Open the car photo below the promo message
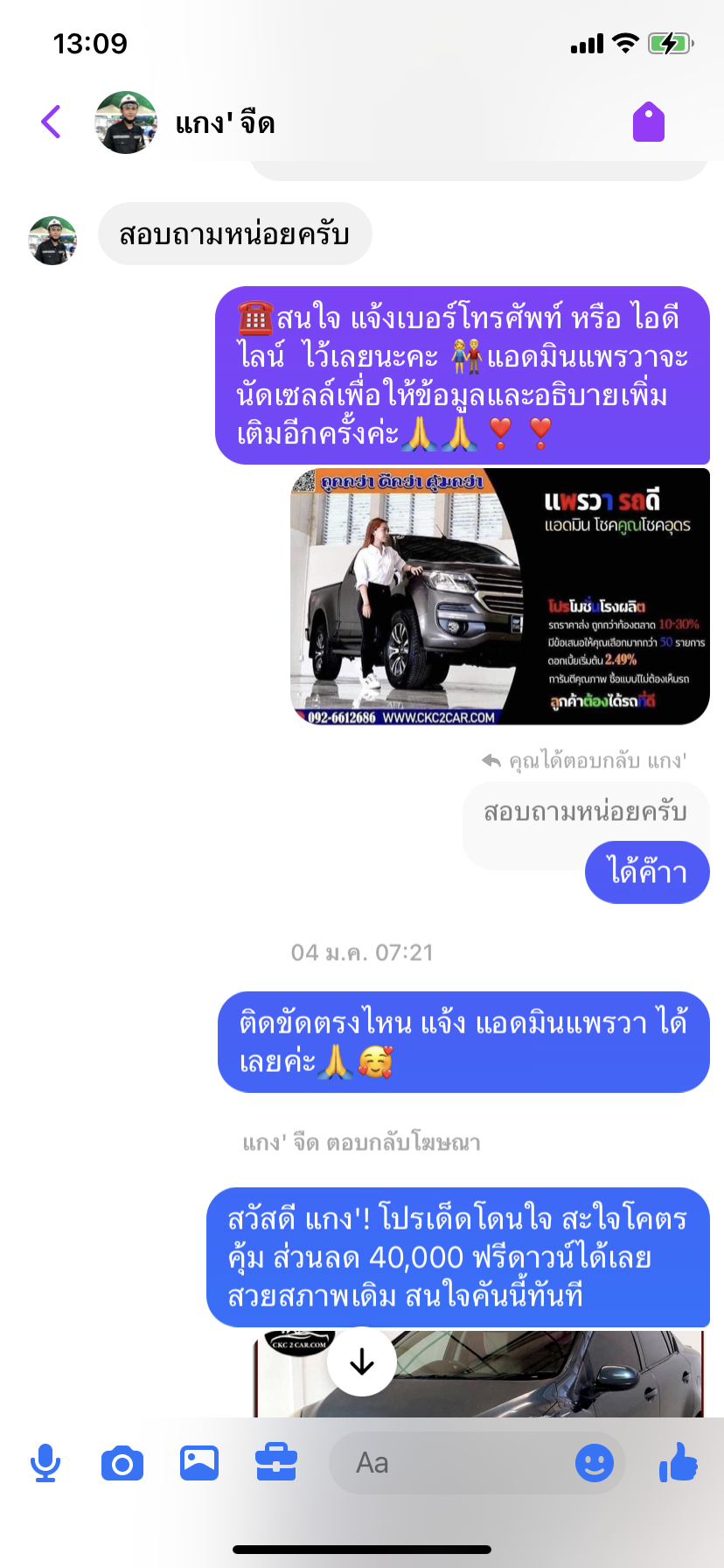The image size is (724, 1568). click(x=479, y=1374)
